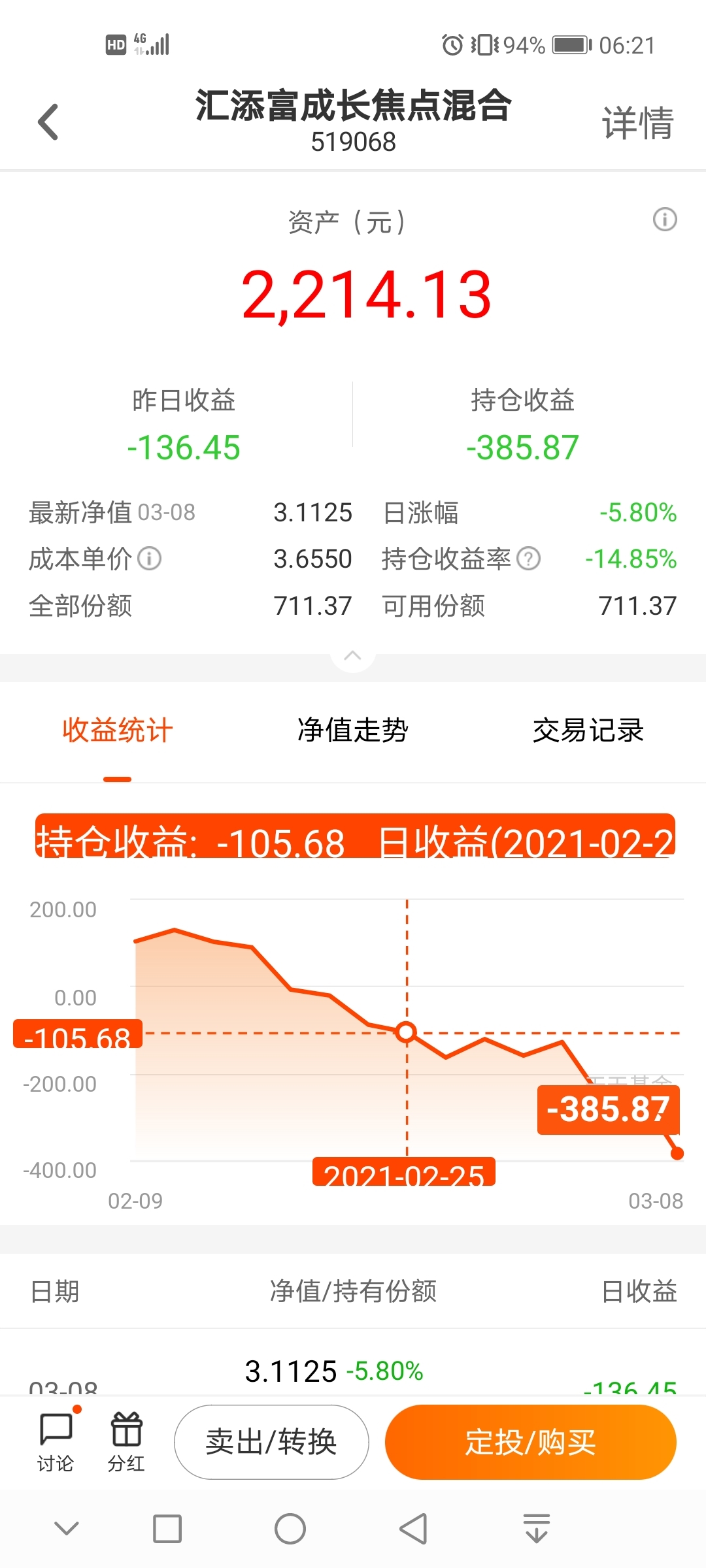Image resolution: width=706 pixels, height=1568 pixels.
Task: Open the info icon next to 成本单价
Action: tap(150, 559)
